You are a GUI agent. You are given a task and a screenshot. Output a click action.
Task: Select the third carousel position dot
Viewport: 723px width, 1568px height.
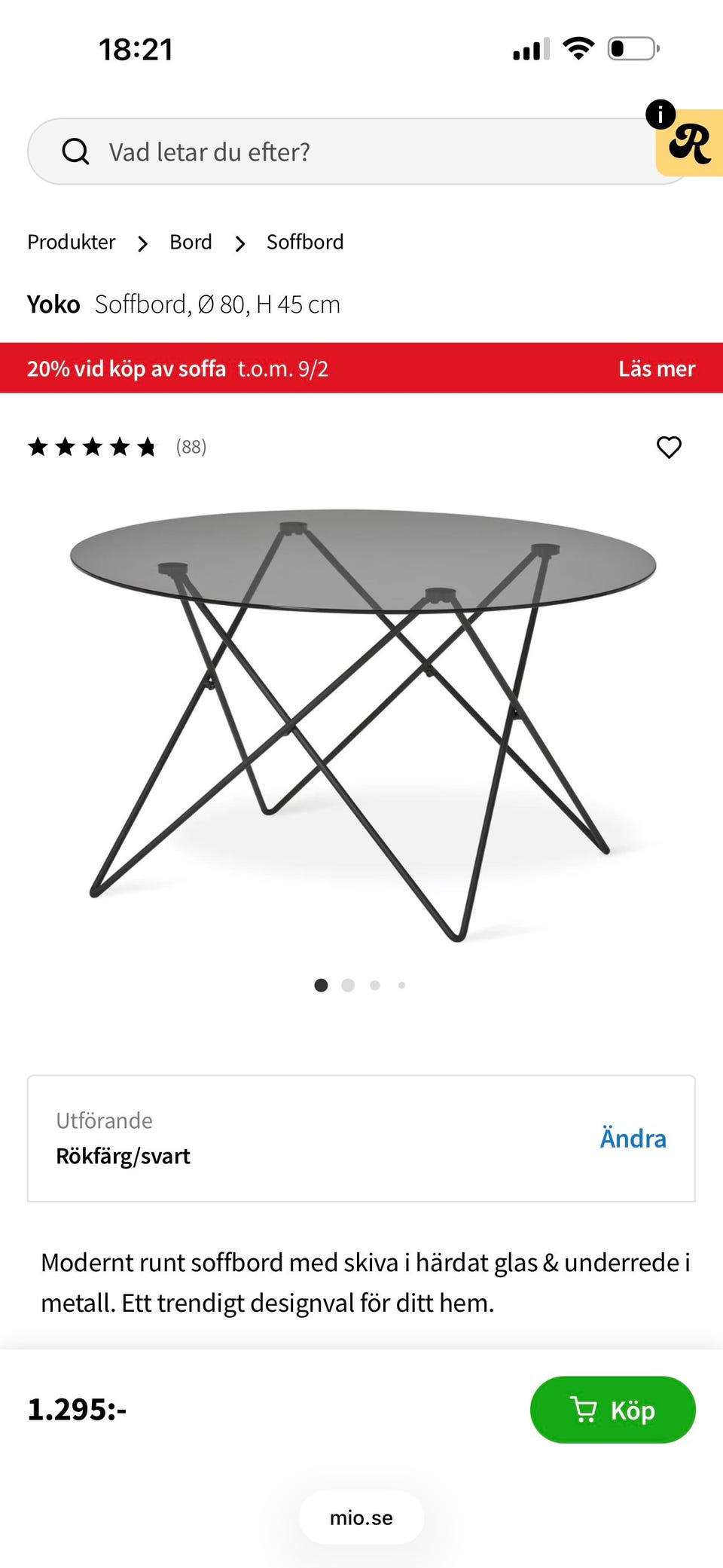[374, 985]
